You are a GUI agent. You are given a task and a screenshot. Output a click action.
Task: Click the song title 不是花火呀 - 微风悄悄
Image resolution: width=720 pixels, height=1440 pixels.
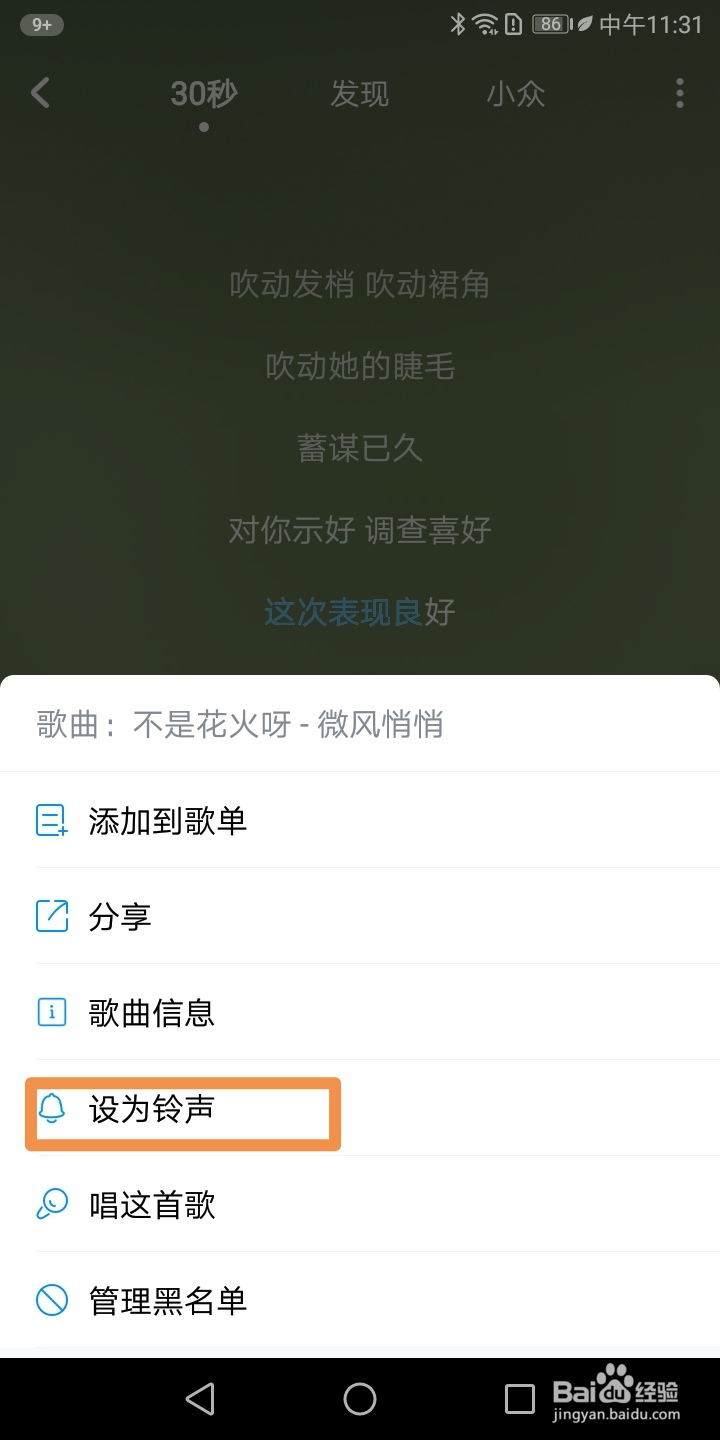290,724
